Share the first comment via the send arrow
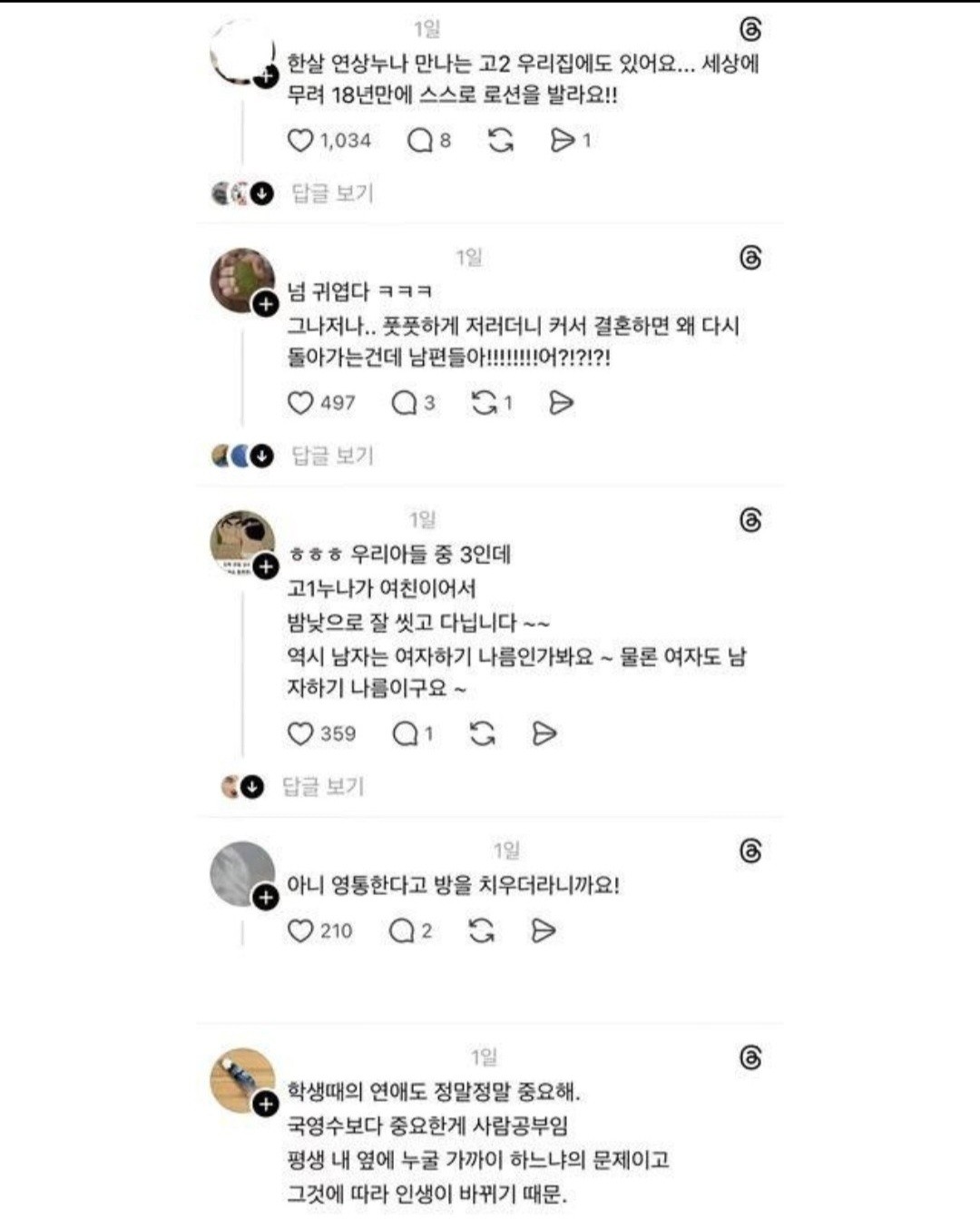This screenshot has width=980, height=1219. point(565,141)
